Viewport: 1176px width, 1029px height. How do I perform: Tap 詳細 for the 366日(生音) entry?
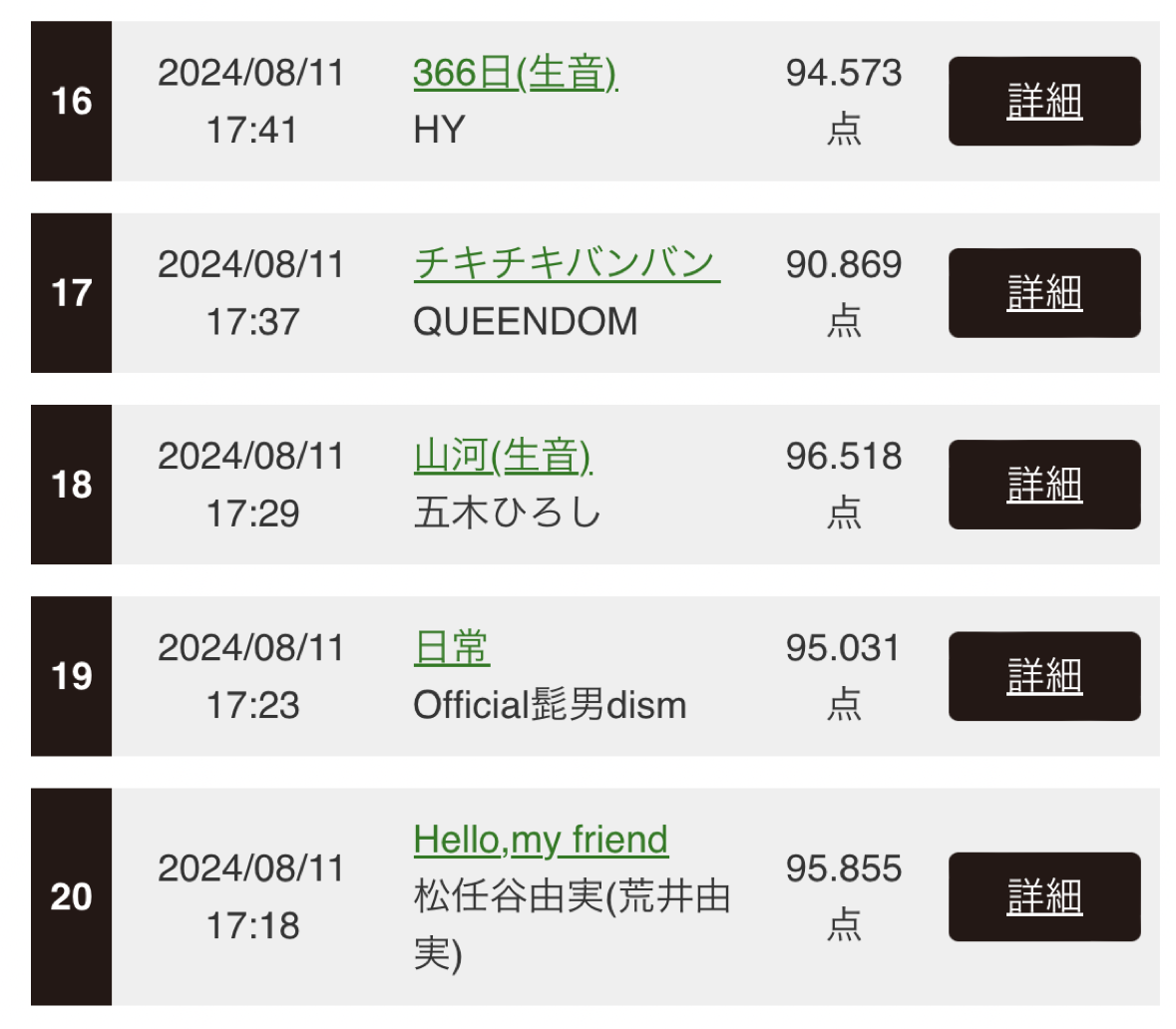(1043, 102)
